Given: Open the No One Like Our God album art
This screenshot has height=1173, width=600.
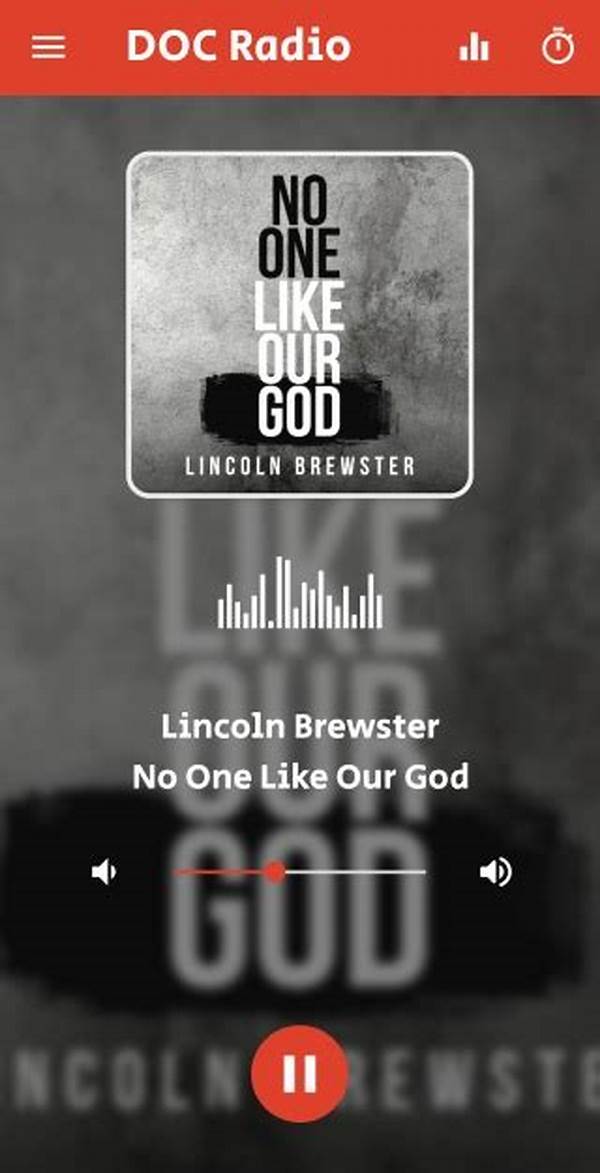Looking at the screenshot, I should point(299,323).
